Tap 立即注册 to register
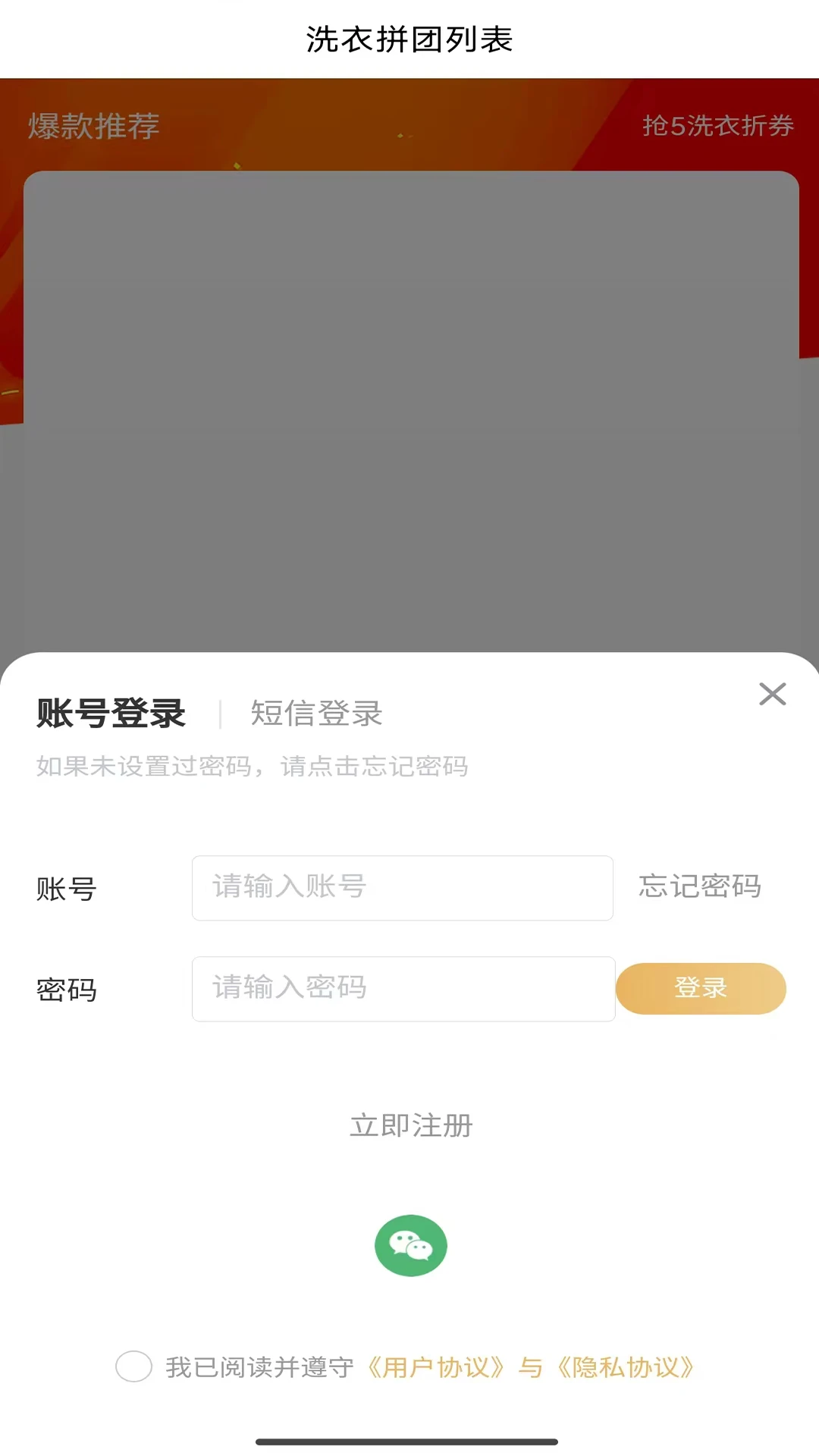 [410, 1127]
